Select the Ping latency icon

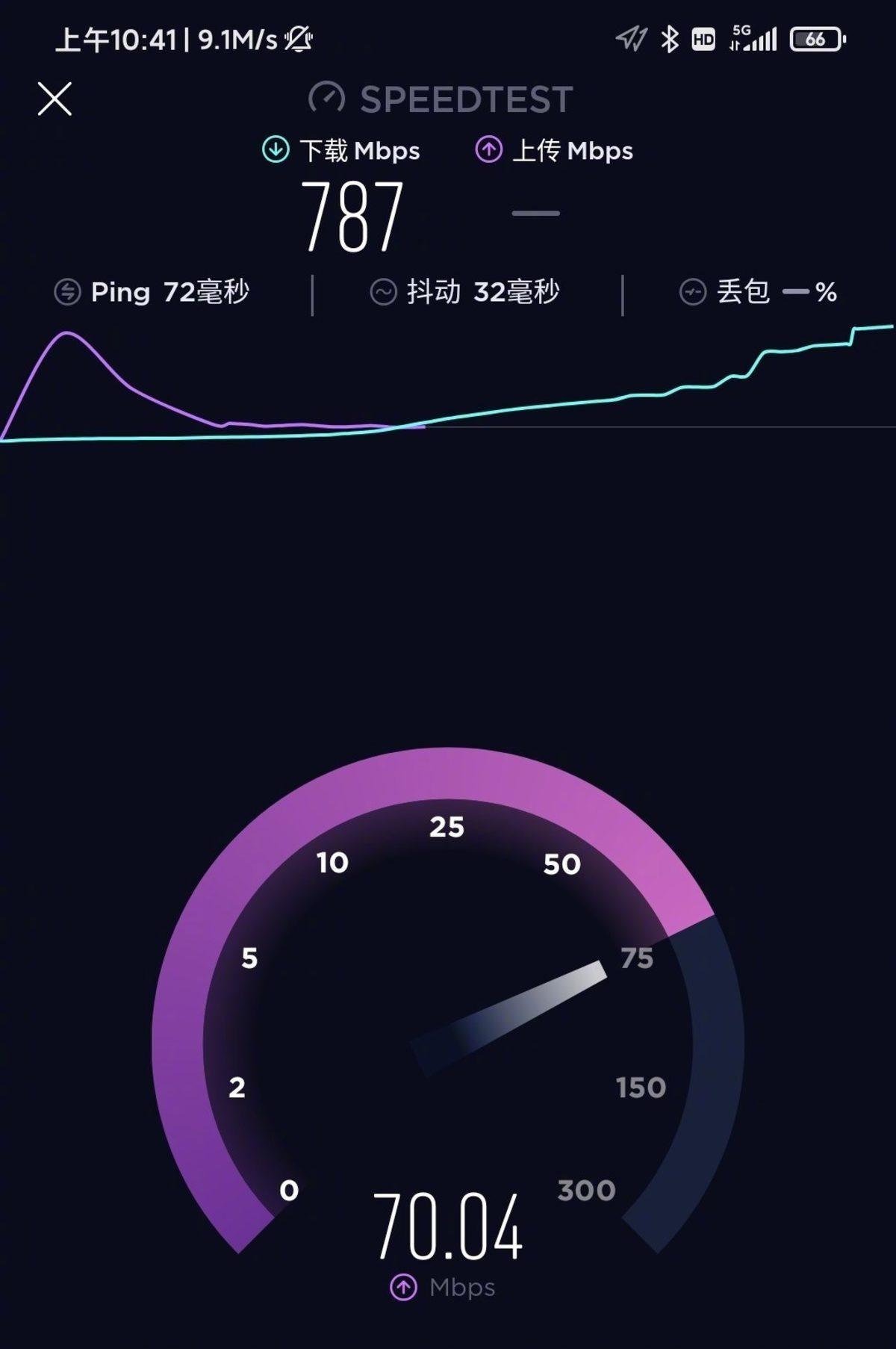pos(68,293)
